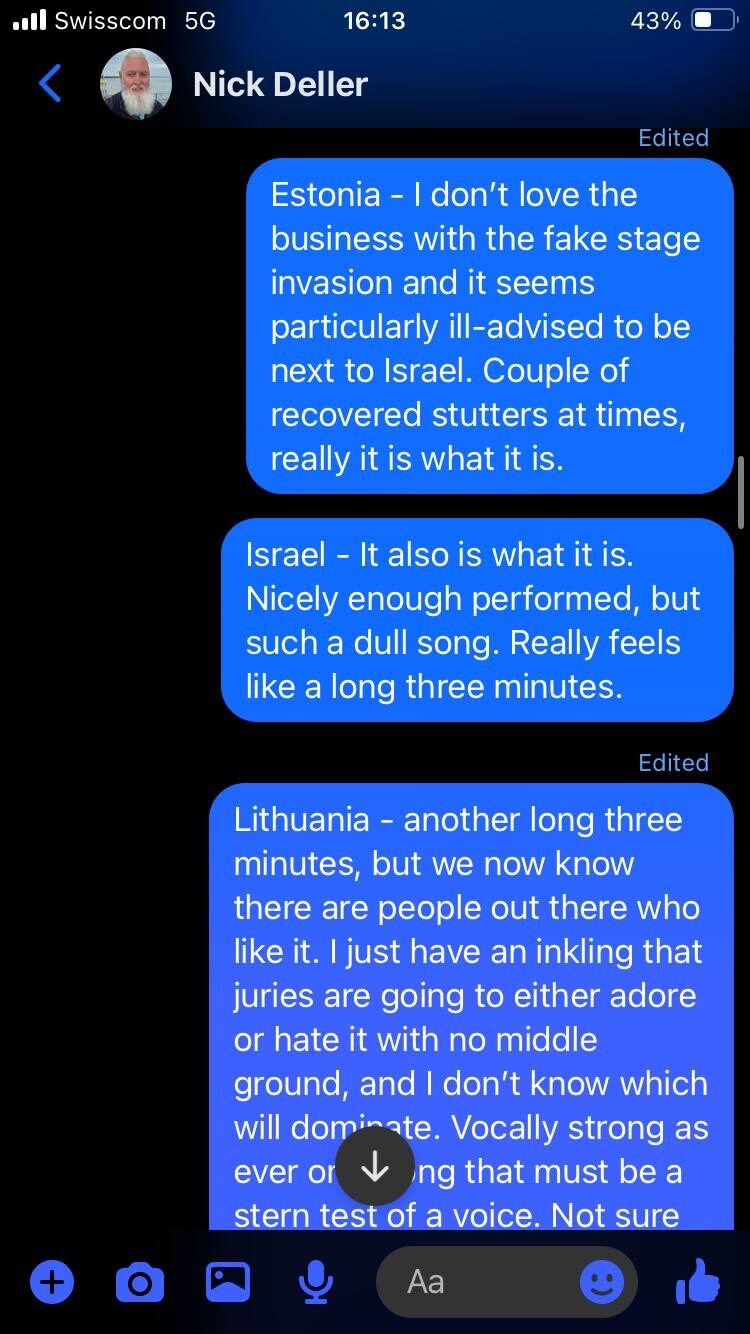Launch the camera to take a photo

click(140, 1282)
